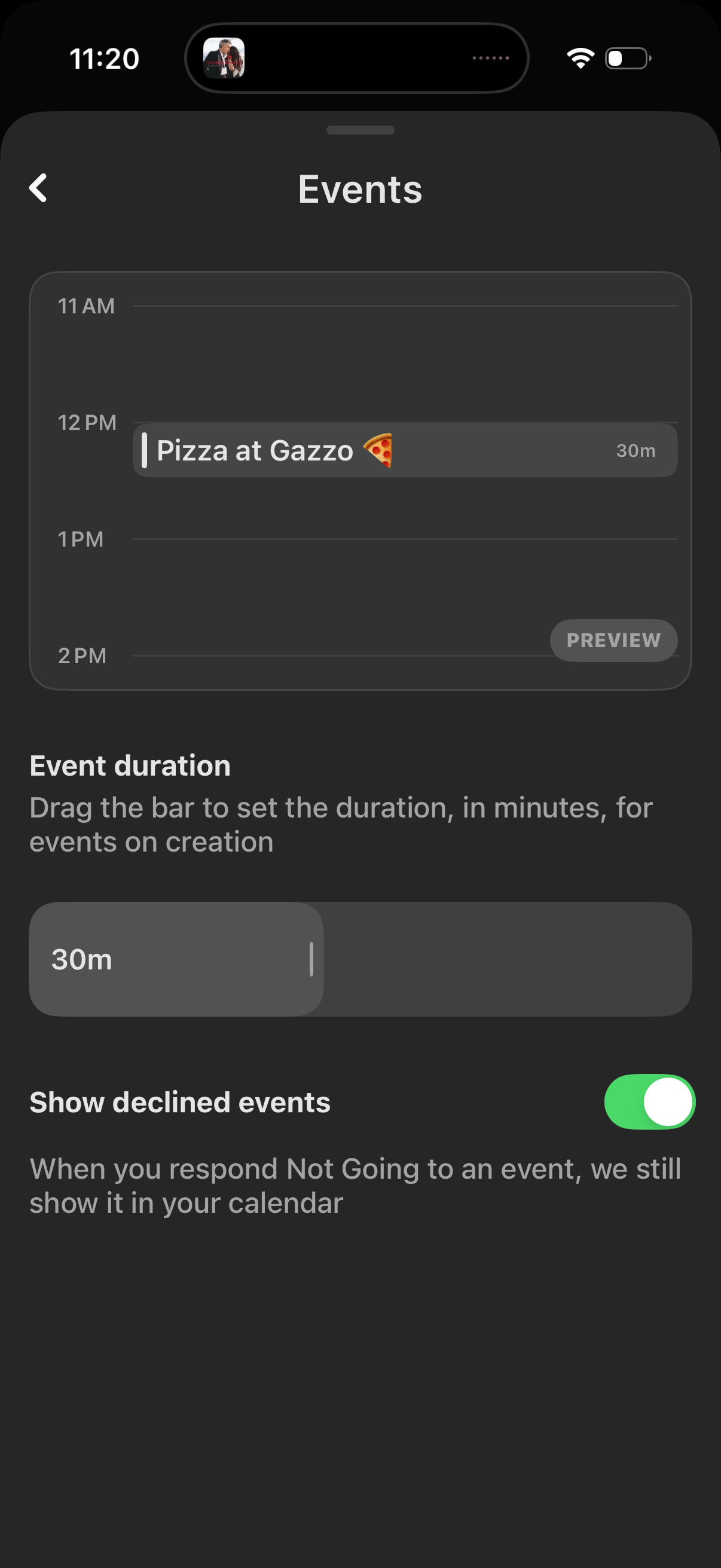The width and height of the screenshot is (721, 1568).
Task: Tap the PREVIEW button
Action: click(613, 640)
